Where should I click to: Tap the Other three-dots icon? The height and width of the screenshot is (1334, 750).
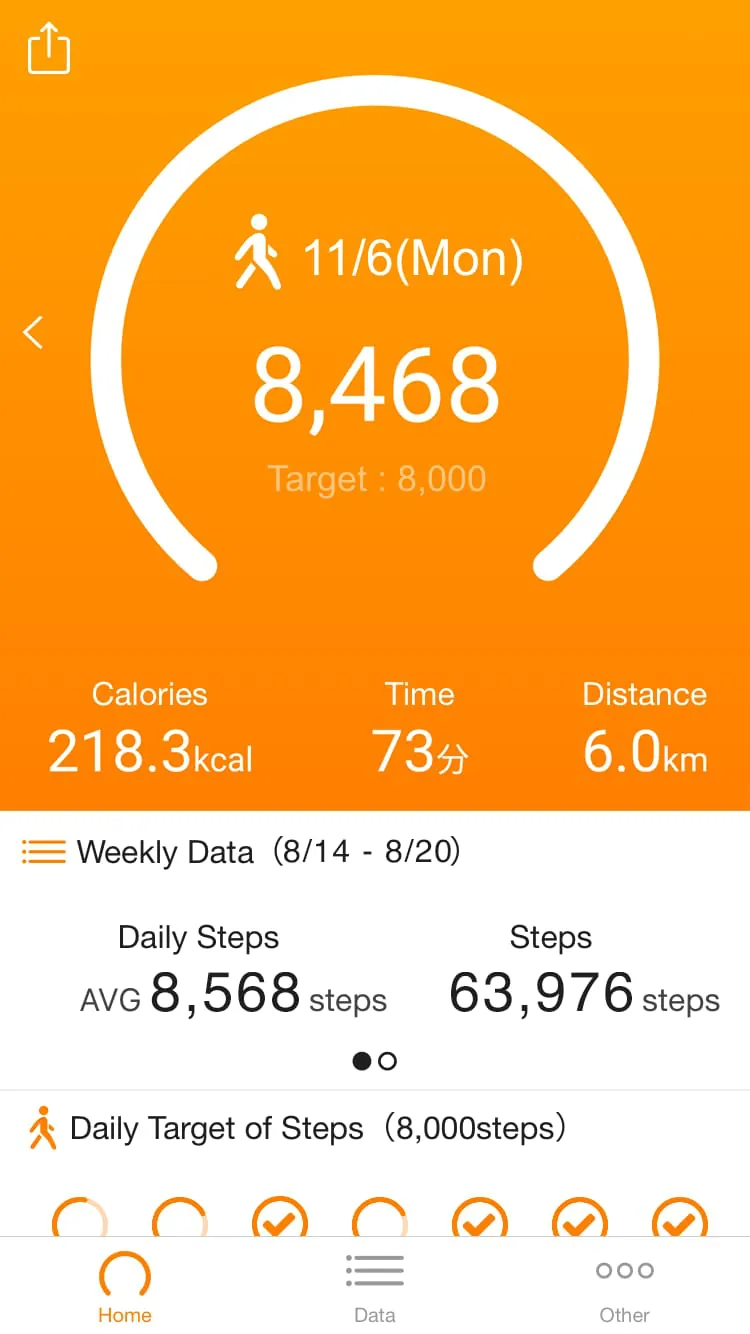(x=623, y=1270)
